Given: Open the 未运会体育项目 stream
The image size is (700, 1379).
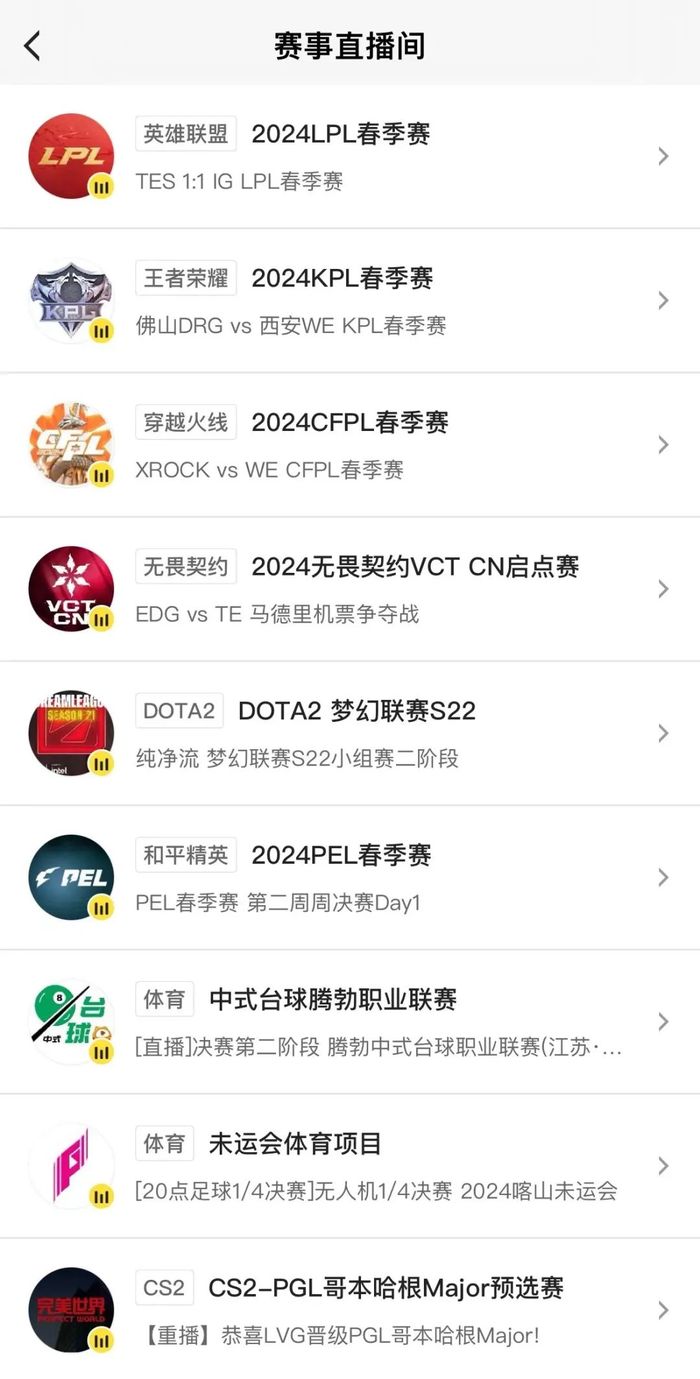Looking at the screenshot, I should pos(350,1166).
